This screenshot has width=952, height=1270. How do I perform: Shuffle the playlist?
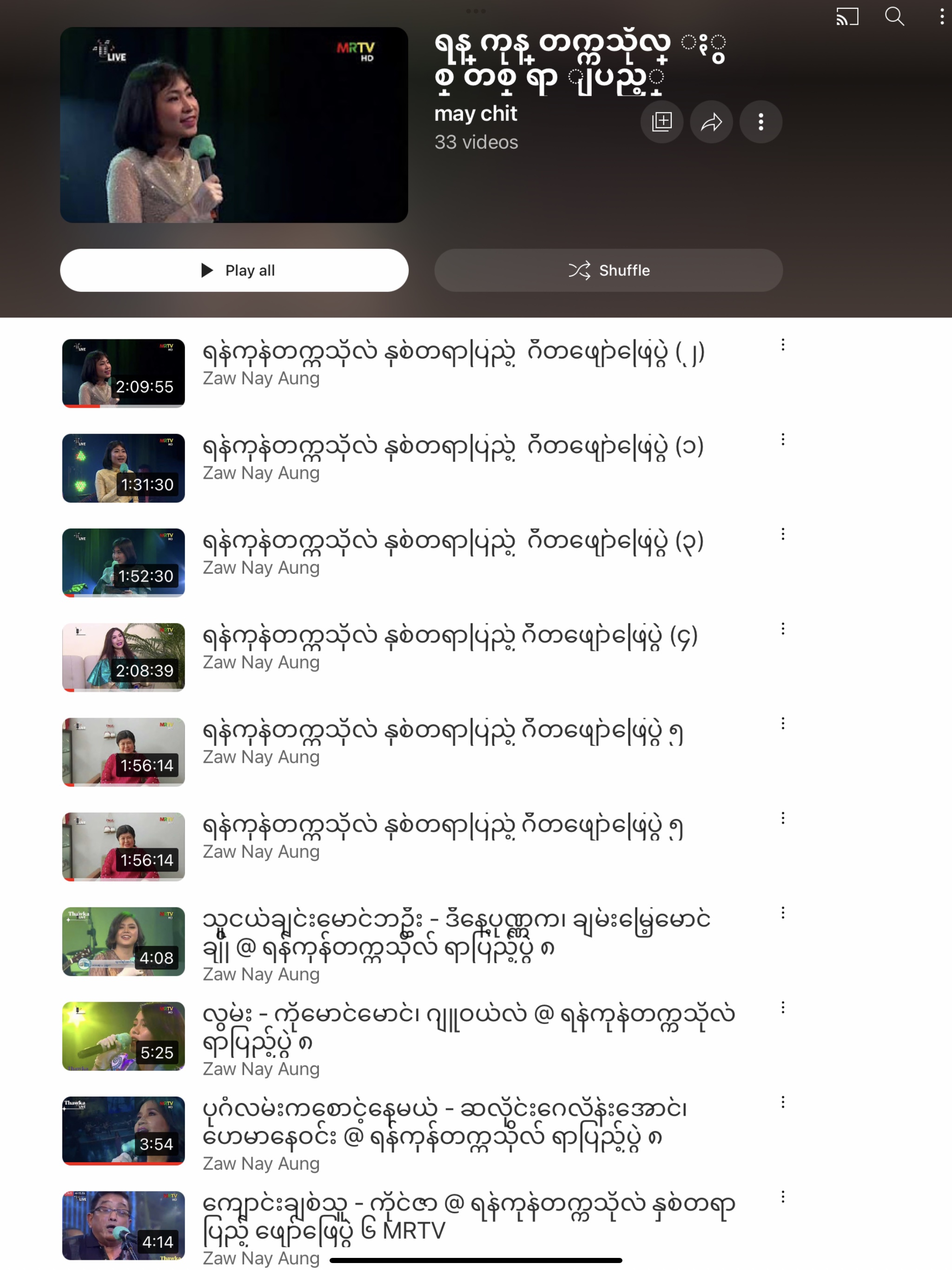click(608, 270)
